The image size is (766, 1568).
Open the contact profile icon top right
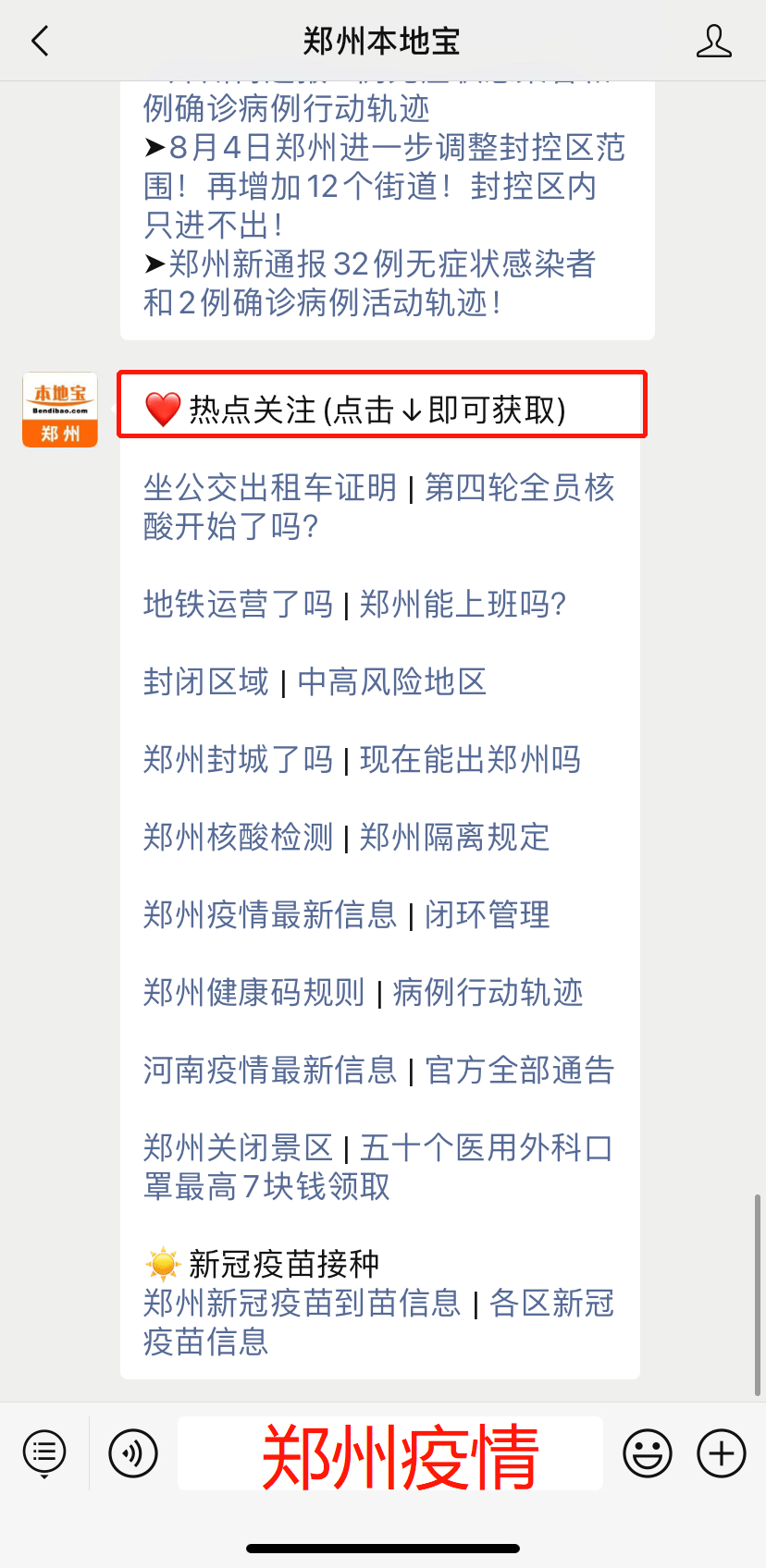click(714, 41)
